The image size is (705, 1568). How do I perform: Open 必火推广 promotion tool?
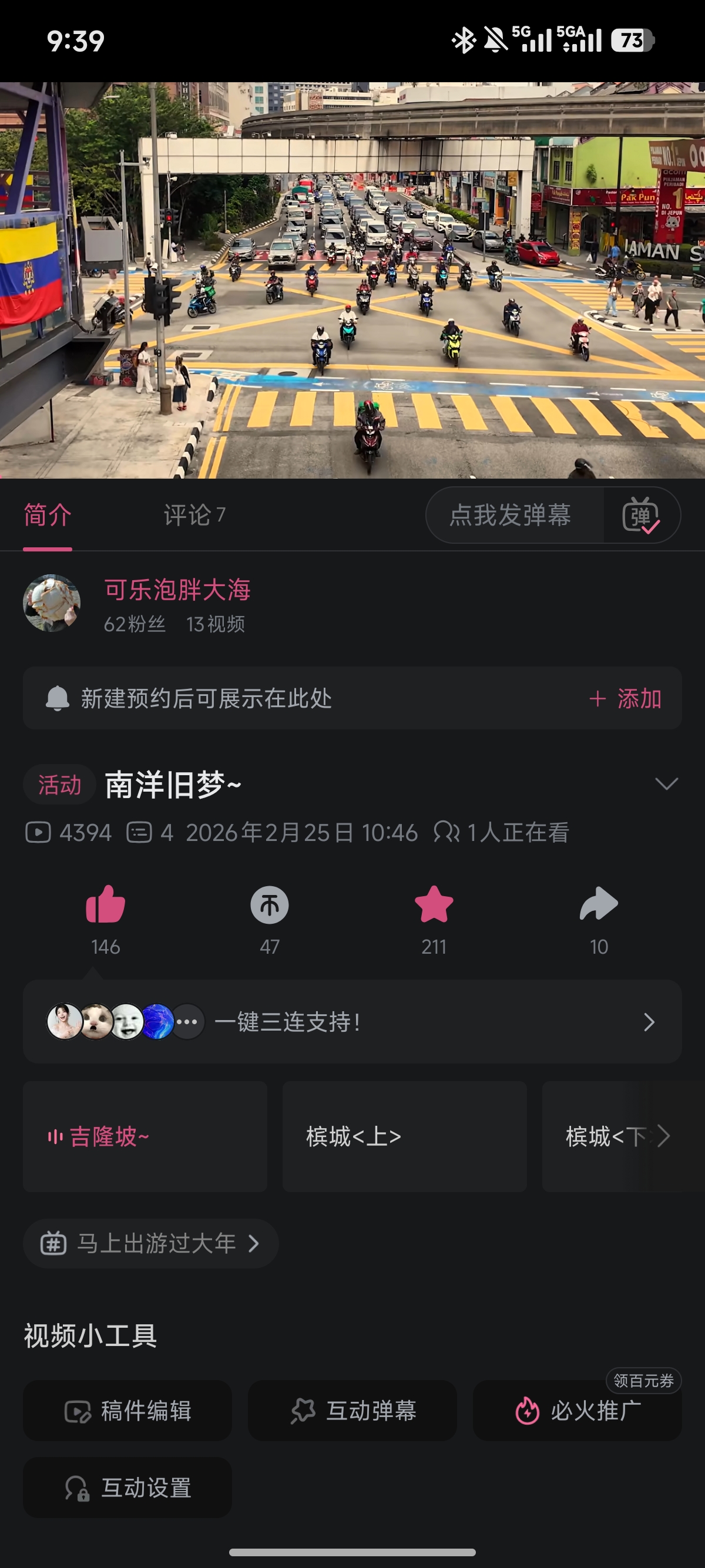(x=577, y=1410)
